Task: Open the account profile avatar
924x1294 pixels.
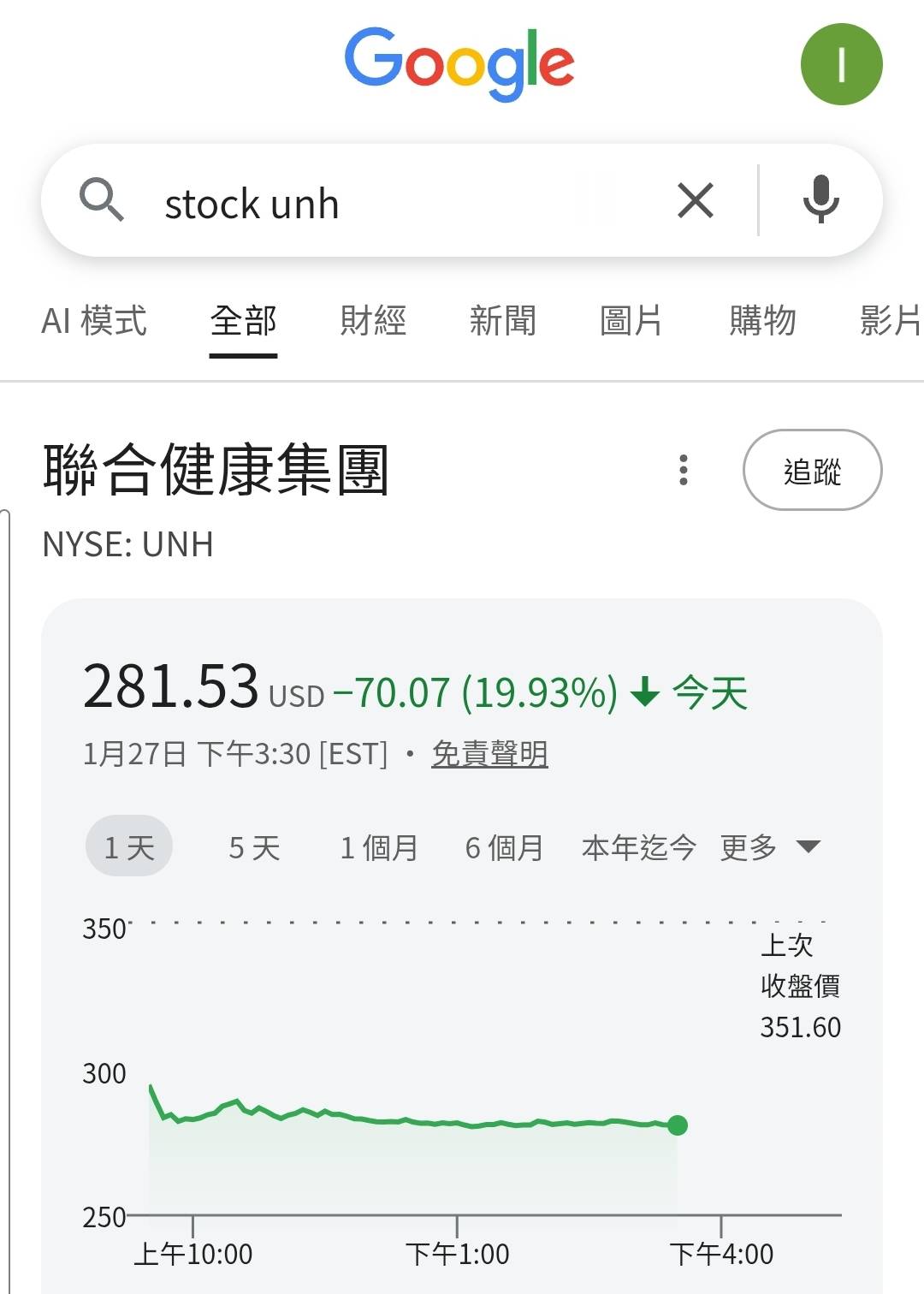Action: pyautogui.click(x=841, y=64)
